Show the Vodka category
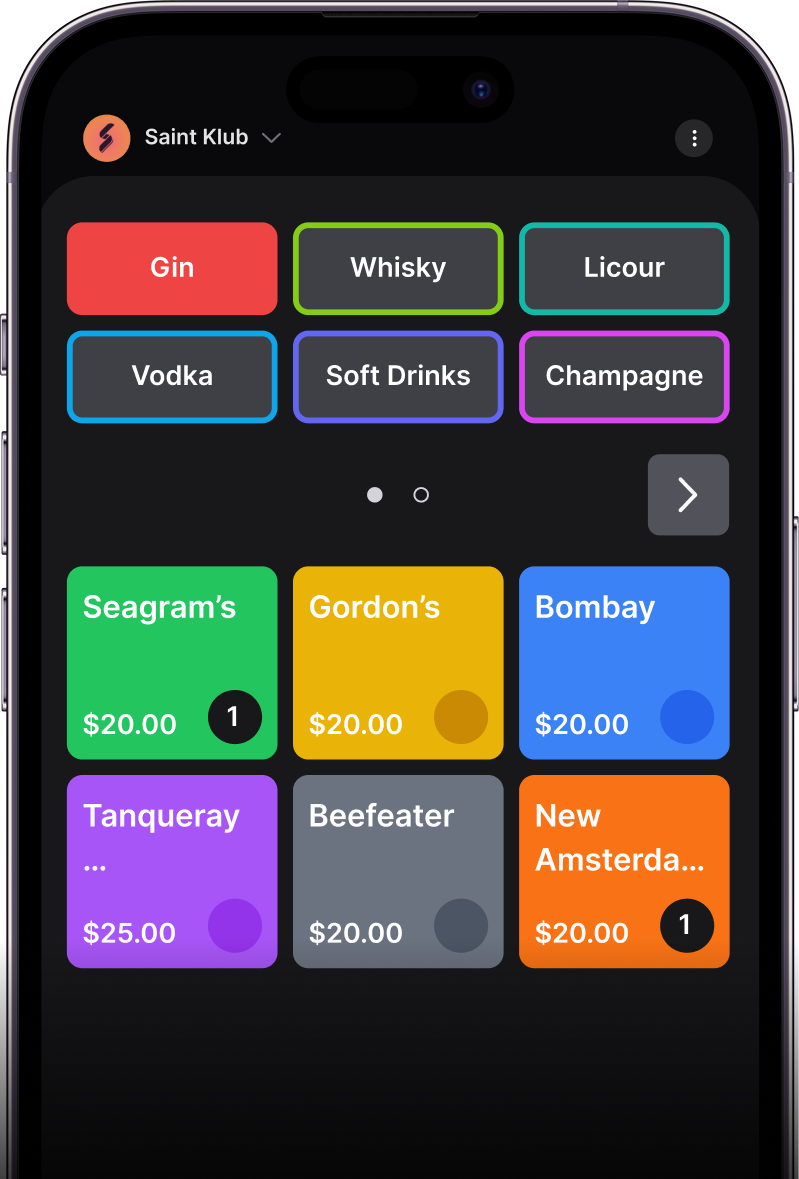 point(172,376)
